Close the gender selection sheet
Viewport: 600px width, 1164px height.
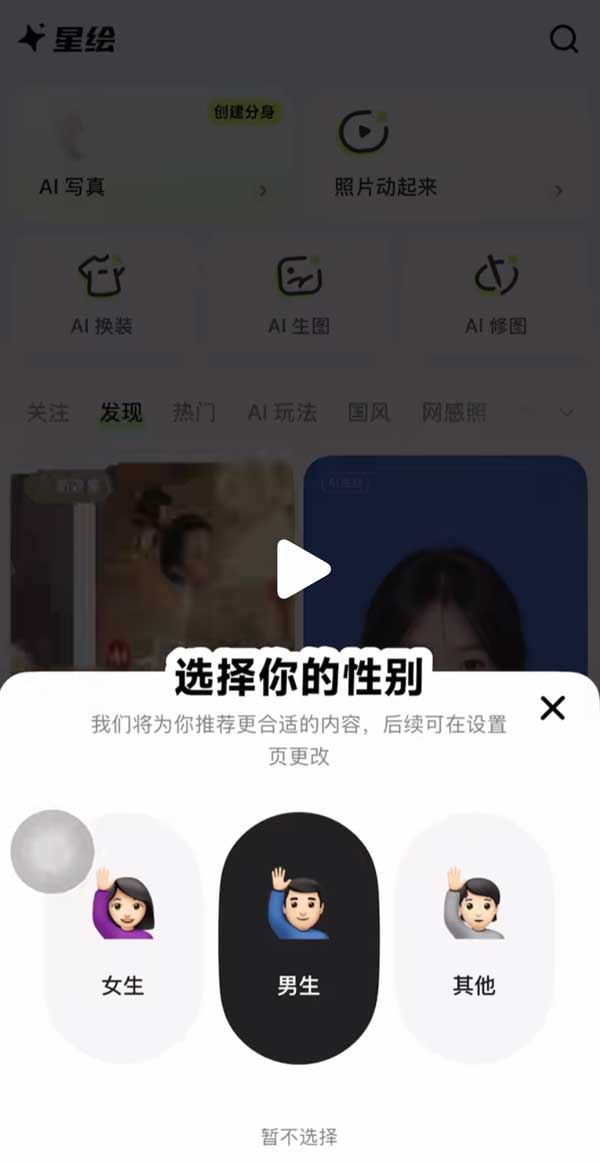coord(552,708)
